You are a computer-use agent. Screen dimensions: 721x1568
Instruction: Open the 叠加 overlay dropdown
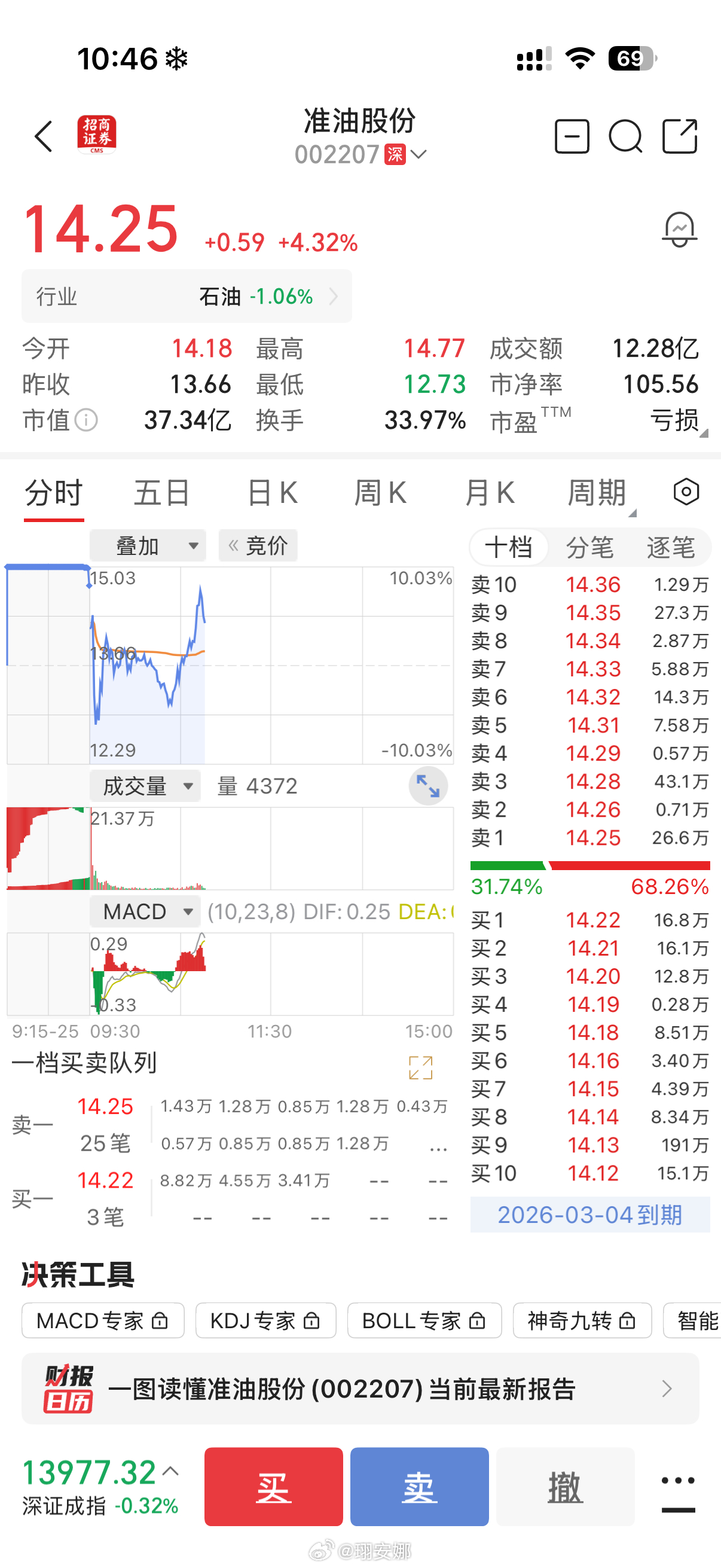(x=147, y=545)
